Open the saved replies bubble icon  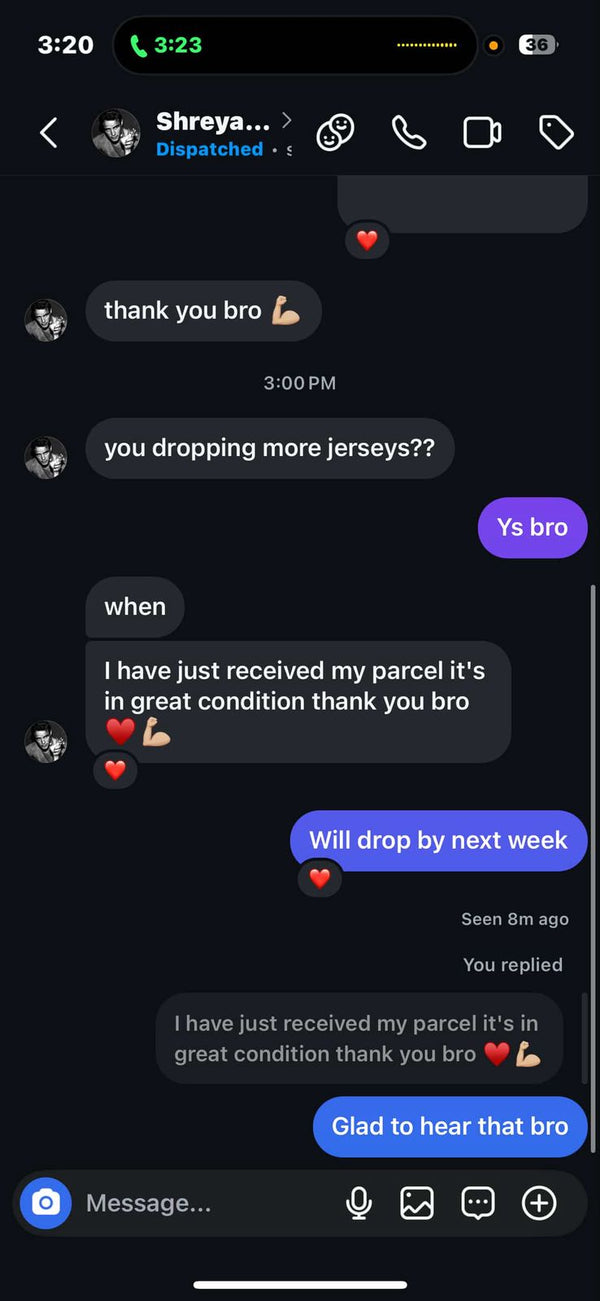click(478, 1203)
